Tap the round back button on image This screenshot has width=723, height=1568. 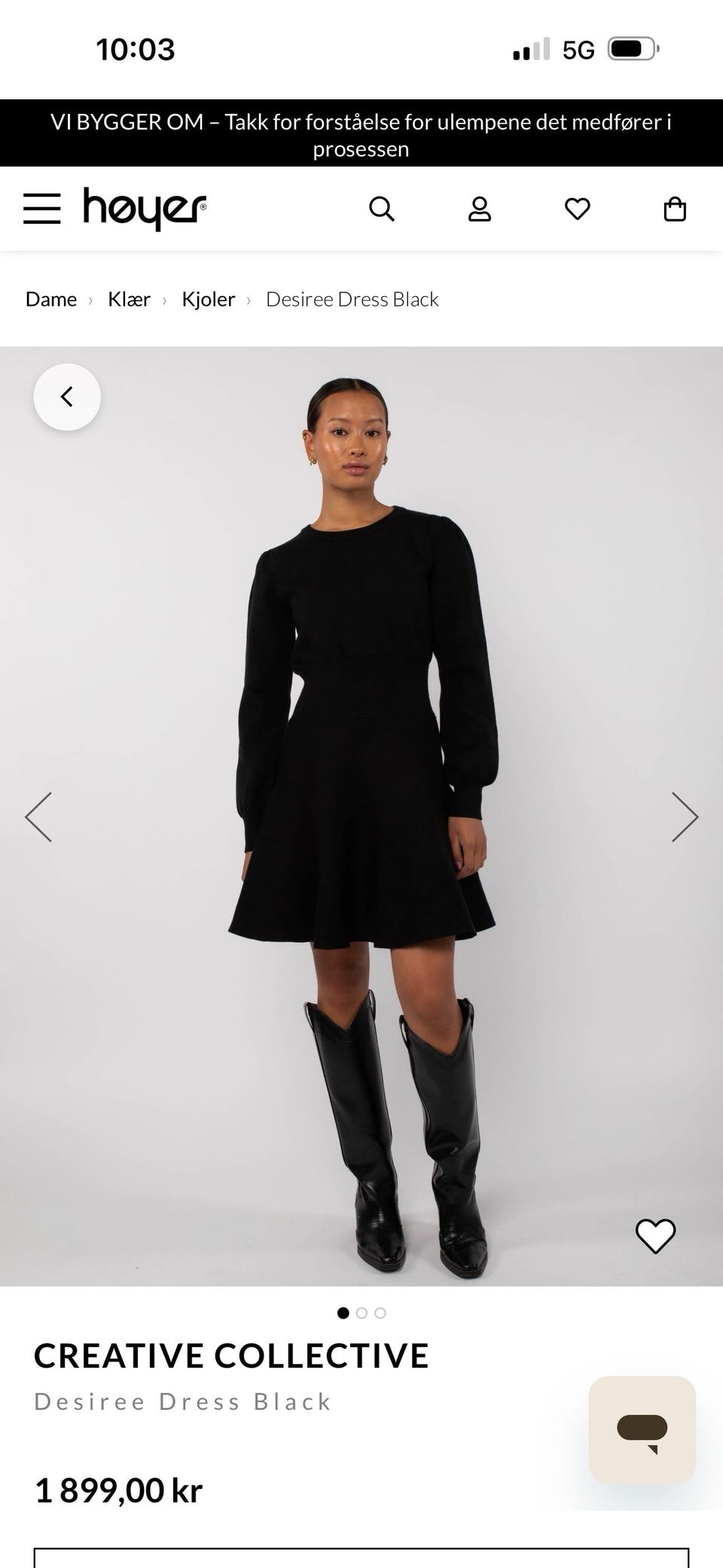click(x=67, y=397)
